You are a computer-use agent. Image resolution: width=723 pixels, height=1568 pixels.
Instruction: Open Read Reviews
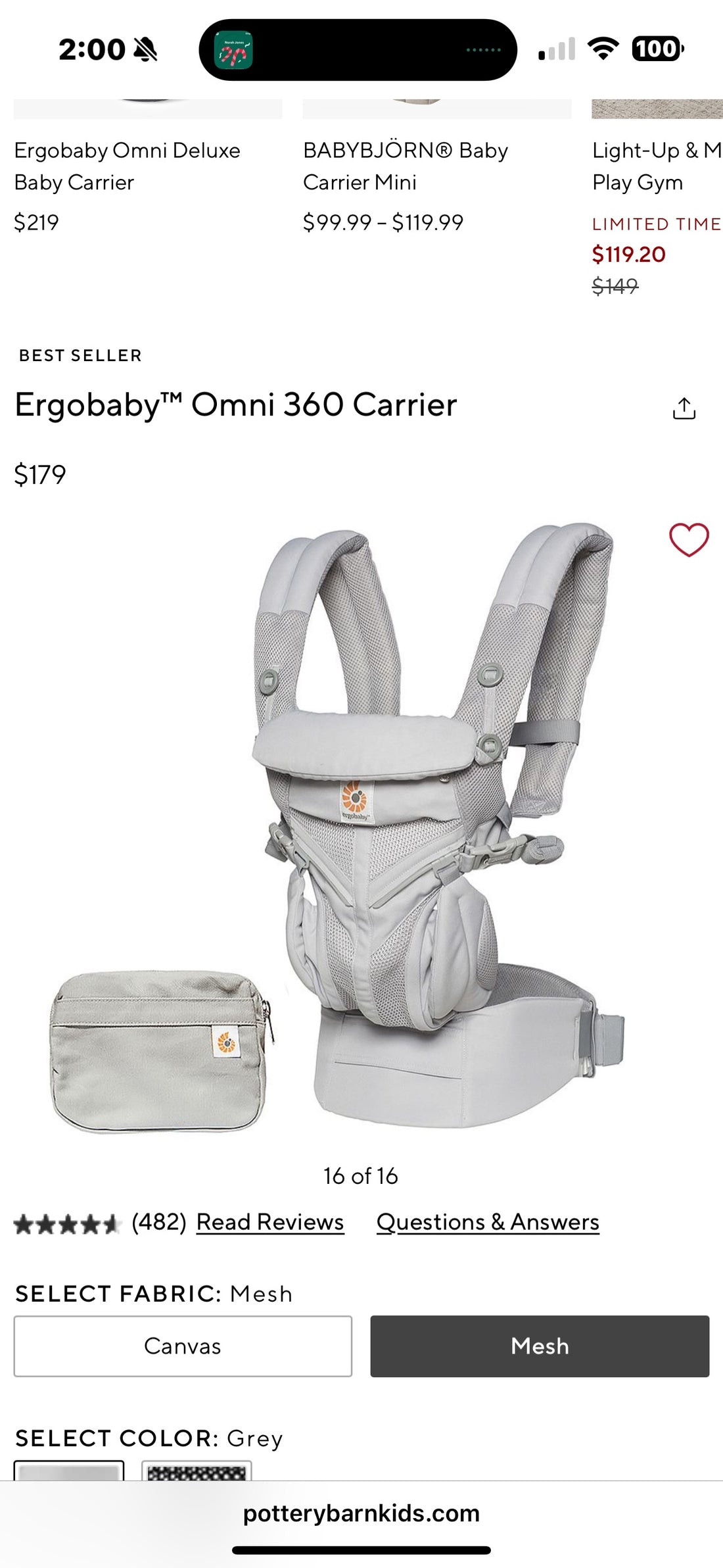tap(269, 1222)
